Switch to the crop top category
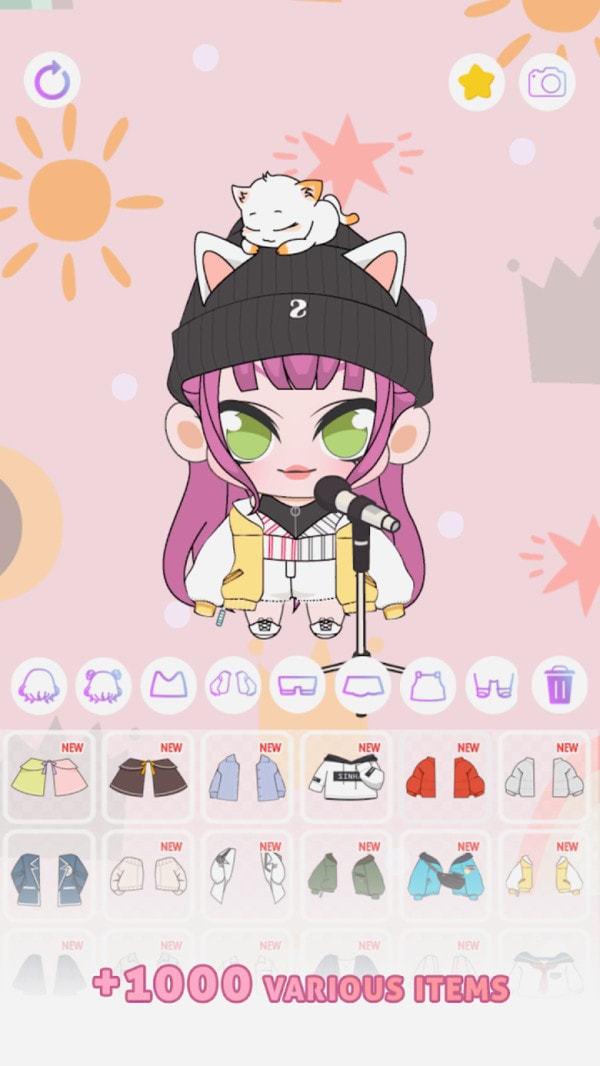 click(169, 686)
